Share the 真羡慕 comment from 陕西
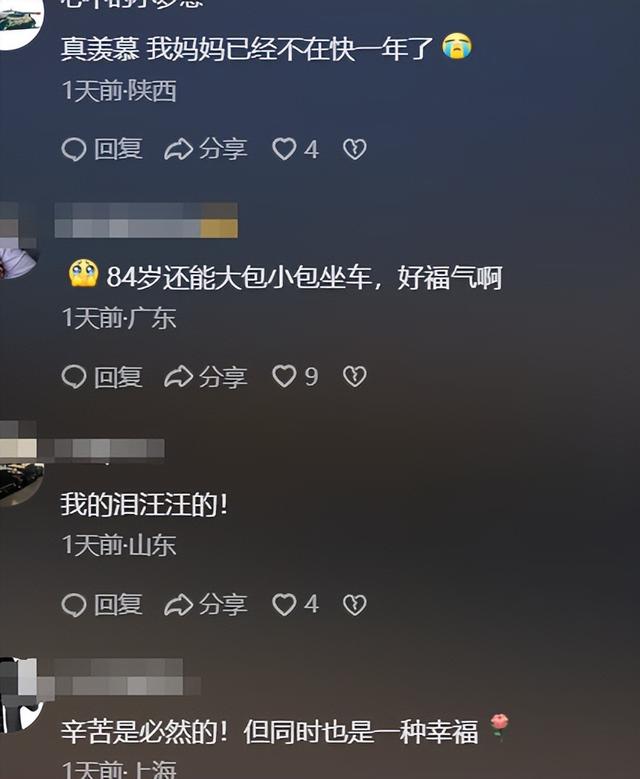640x779 pixels. pyautogui.click(x=206, y=150)
